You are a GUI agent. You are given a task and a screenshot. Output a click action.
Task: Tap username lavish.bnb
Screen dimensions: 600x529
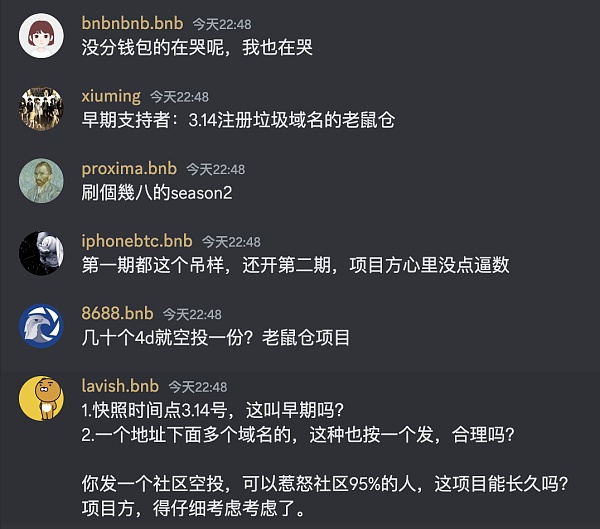click(120, 386)
